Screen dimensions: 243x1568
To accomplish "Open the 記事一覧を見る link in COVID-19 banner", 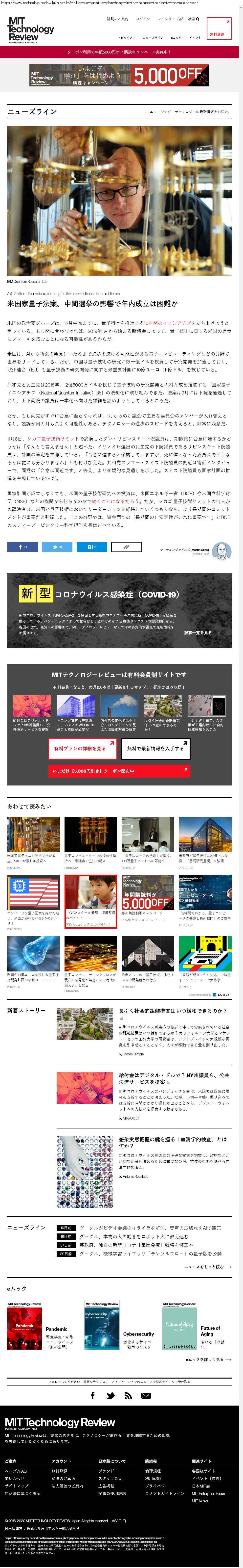I will click(x=202, y=633).
